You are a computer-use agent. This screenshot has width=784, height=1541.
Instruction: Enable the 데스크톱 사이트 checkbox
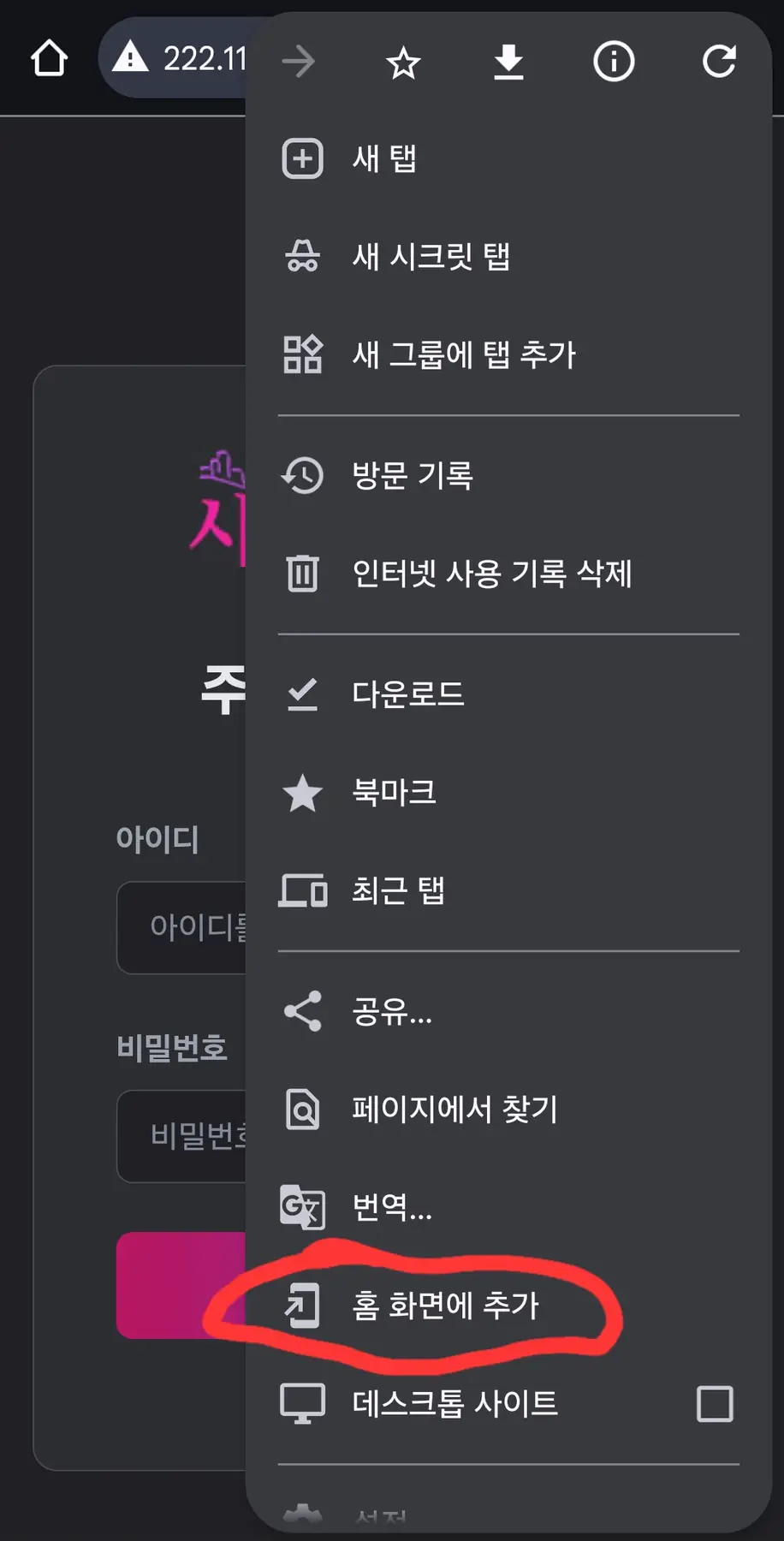coord(715,1404)
